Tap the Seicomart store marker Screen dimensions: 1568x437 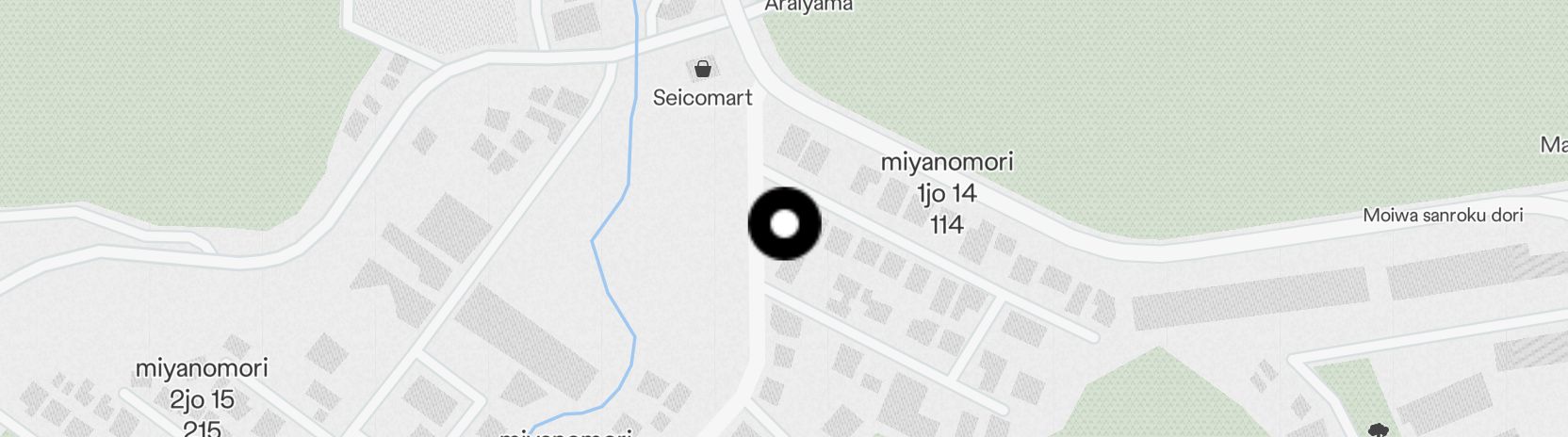(702, 69)
